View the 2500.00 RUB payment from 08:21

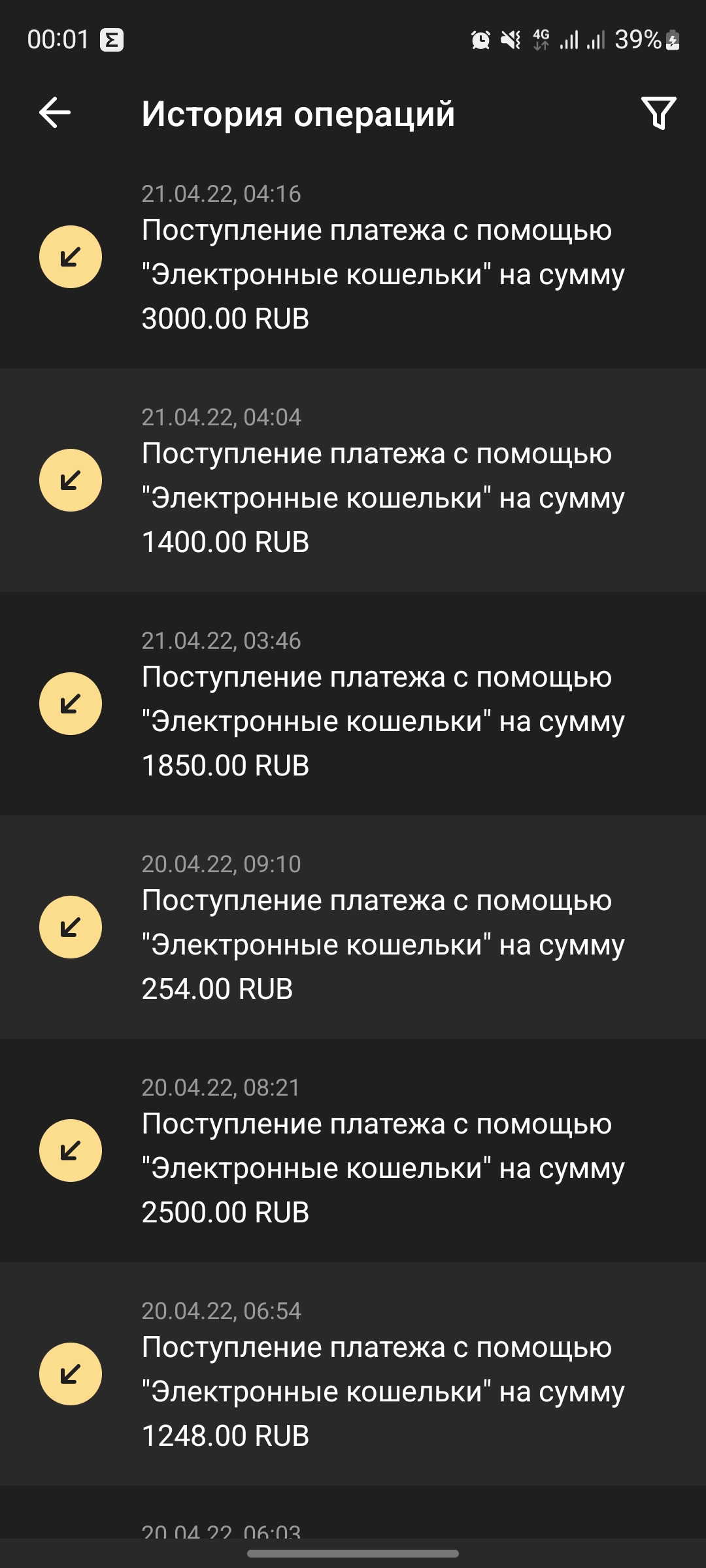pos(353,1152)
